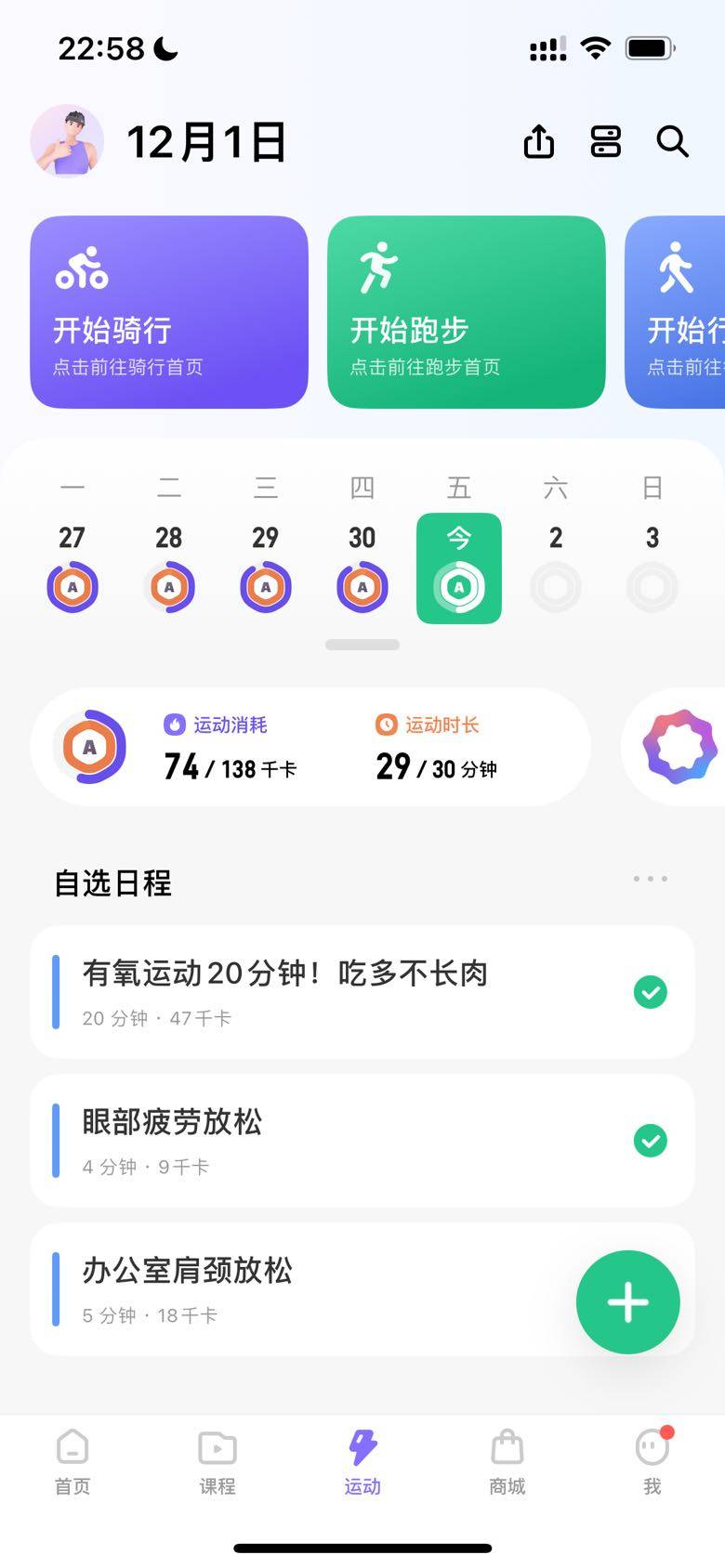Image resolution: width=725 pixels, height=1568 pixels.
Task: Open the 开始骑行 cycling card
Action: (x=169, y=312)
